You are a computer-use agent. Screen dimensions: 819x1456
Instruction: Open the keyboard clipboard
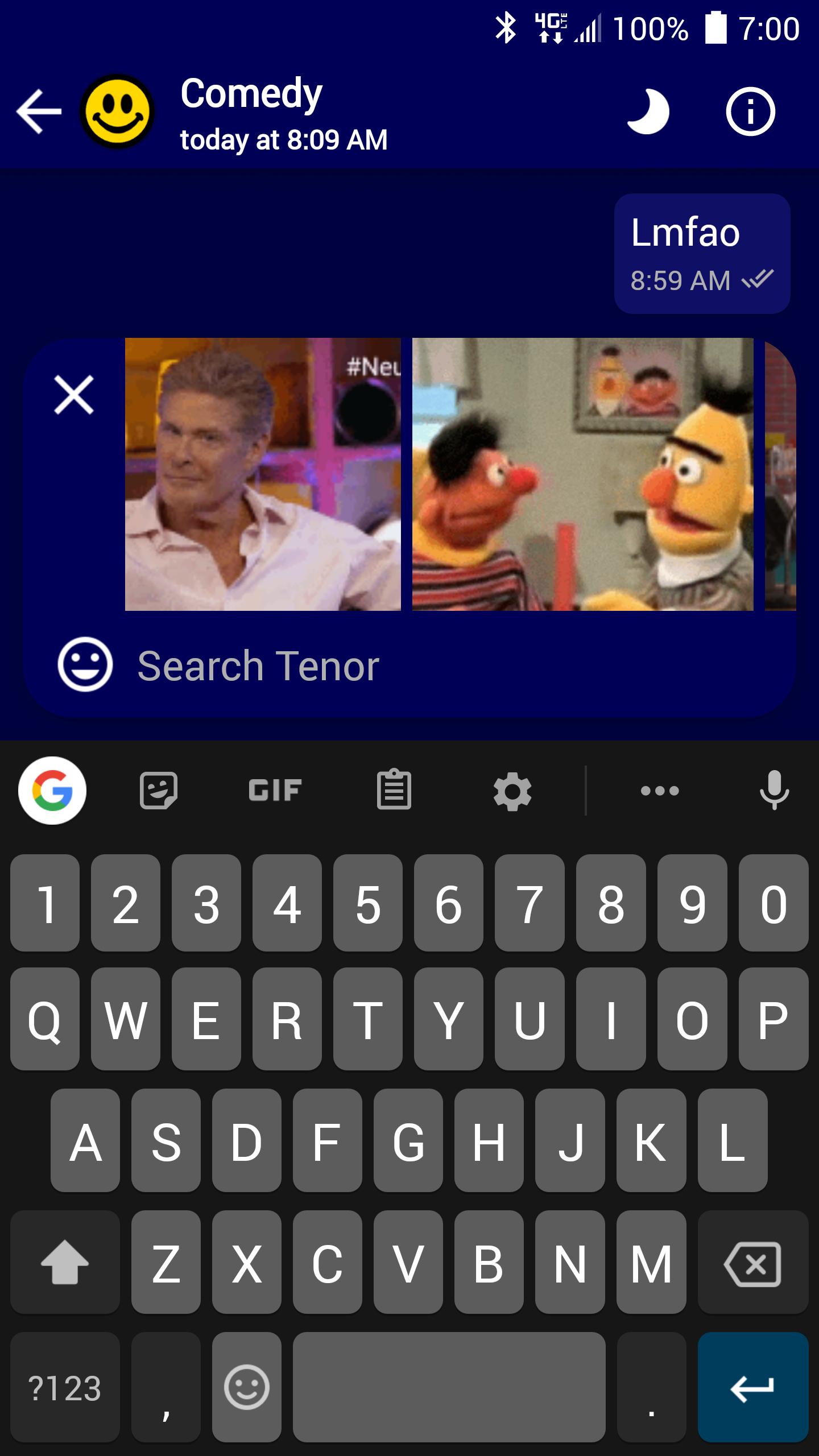(x=394, y=791)
